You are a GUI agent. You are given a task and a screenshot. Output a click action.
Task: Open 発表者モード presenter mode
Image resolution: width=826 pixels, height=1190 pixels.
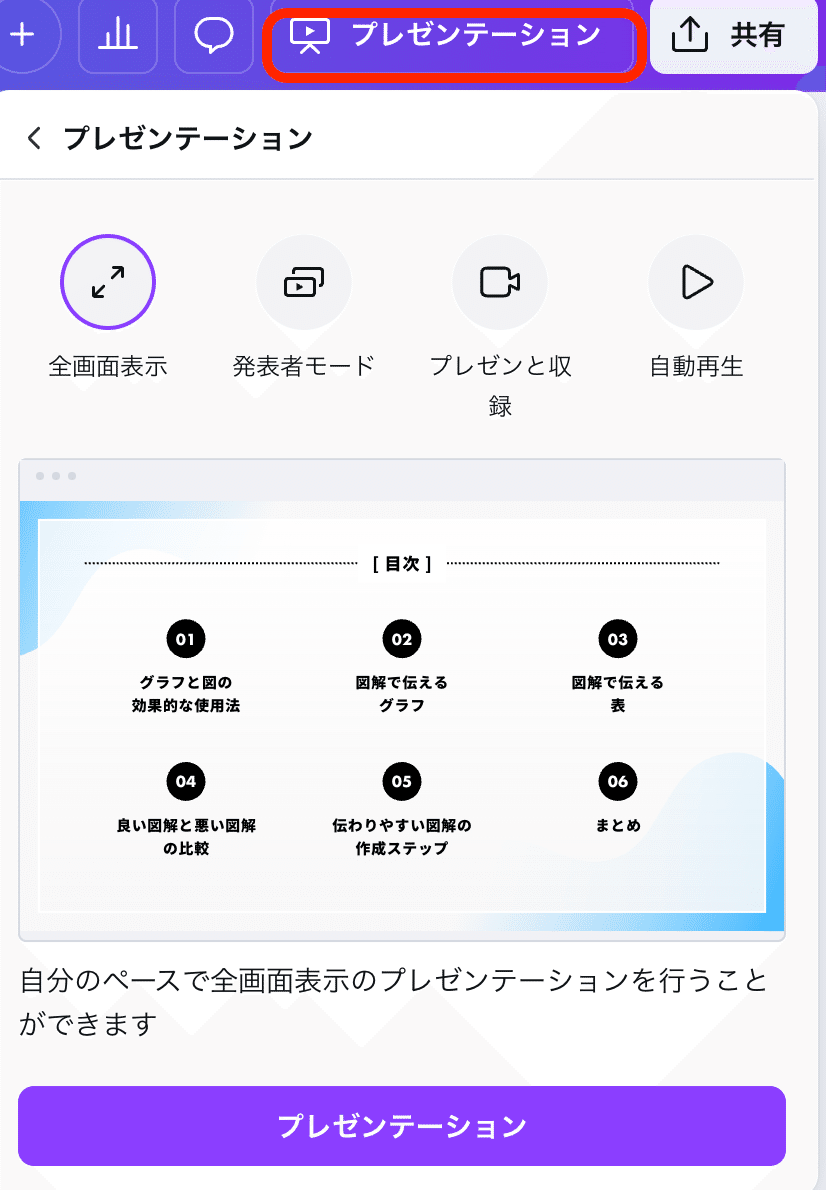click(303, 281)
